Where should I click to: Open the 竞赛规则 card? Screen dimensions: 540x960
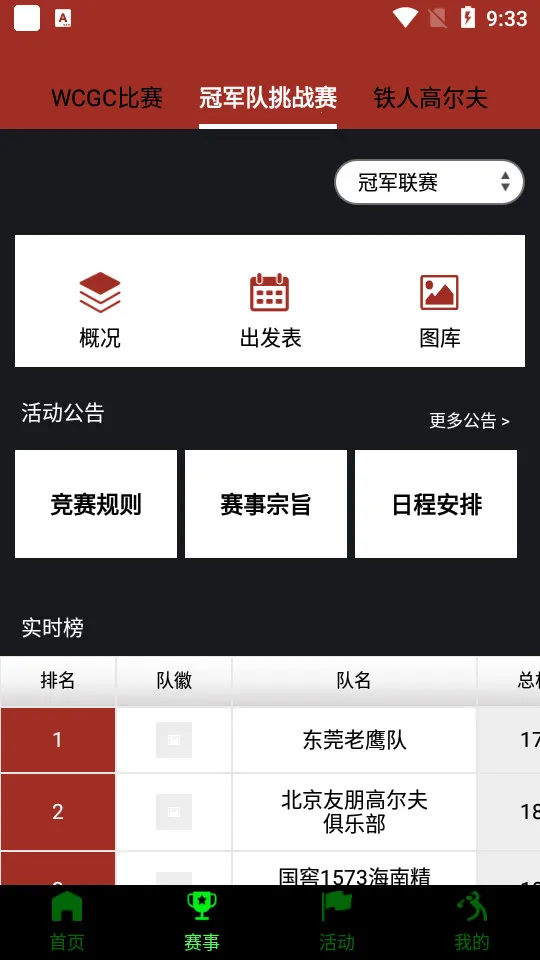click(96, 504)
